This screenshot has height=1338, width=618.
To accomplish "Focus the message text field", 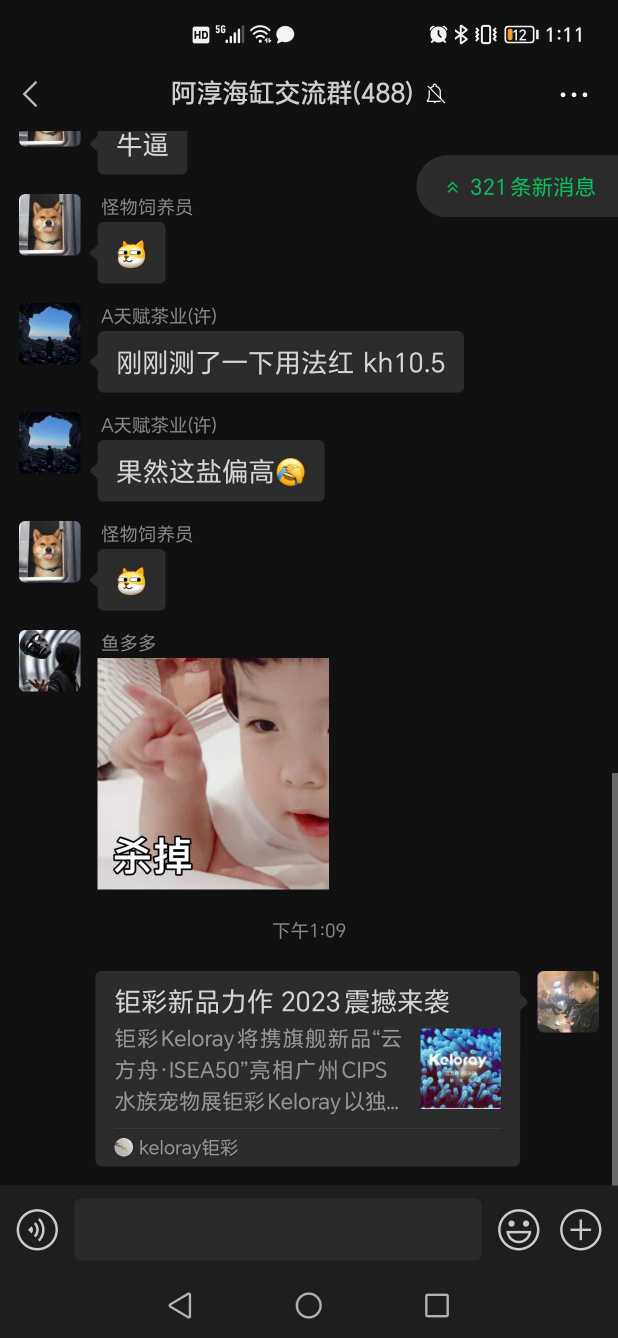I will [277, 1229].
